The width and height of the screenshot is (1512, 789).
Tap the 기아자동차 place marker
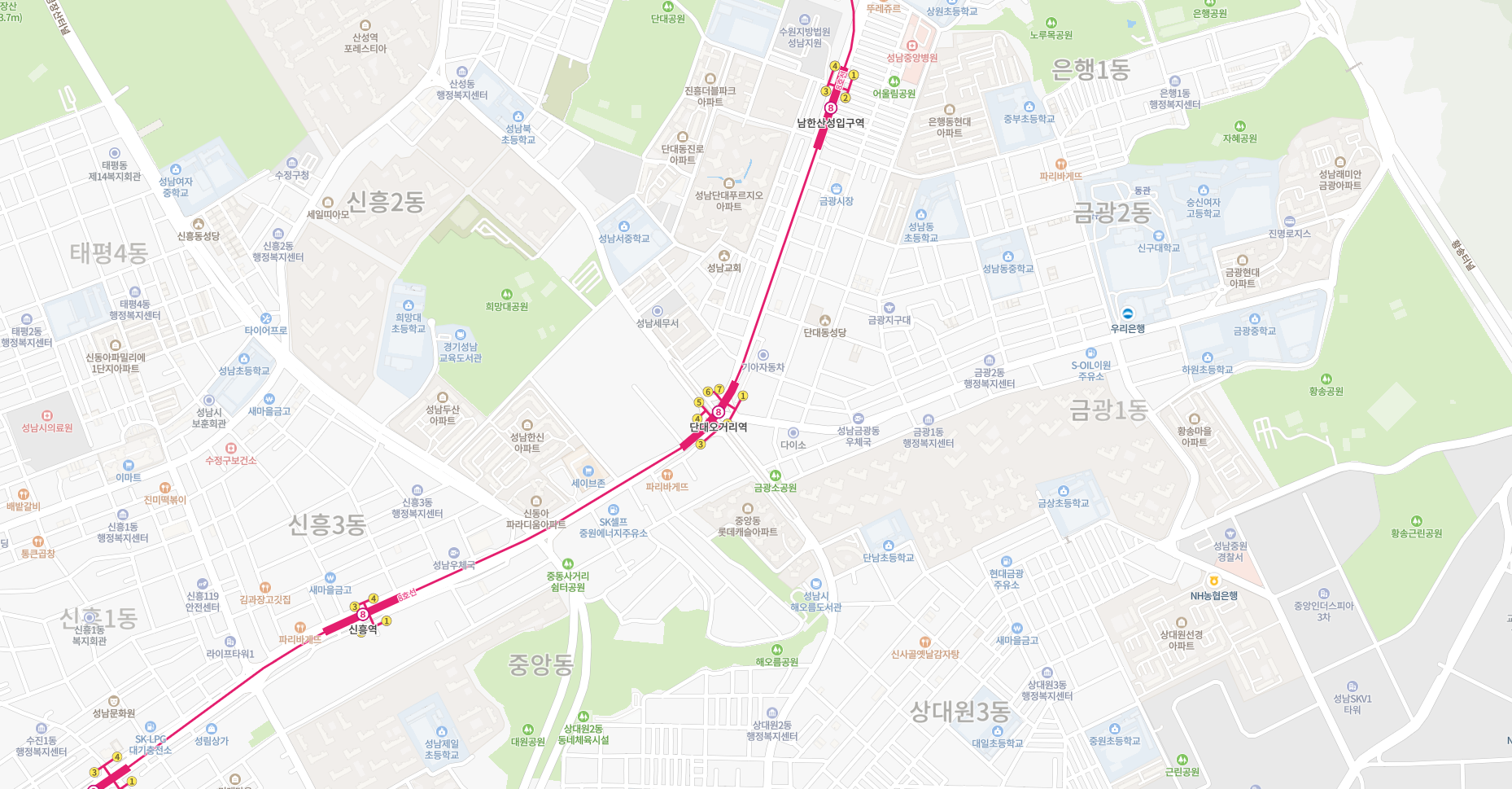point(763,355)
